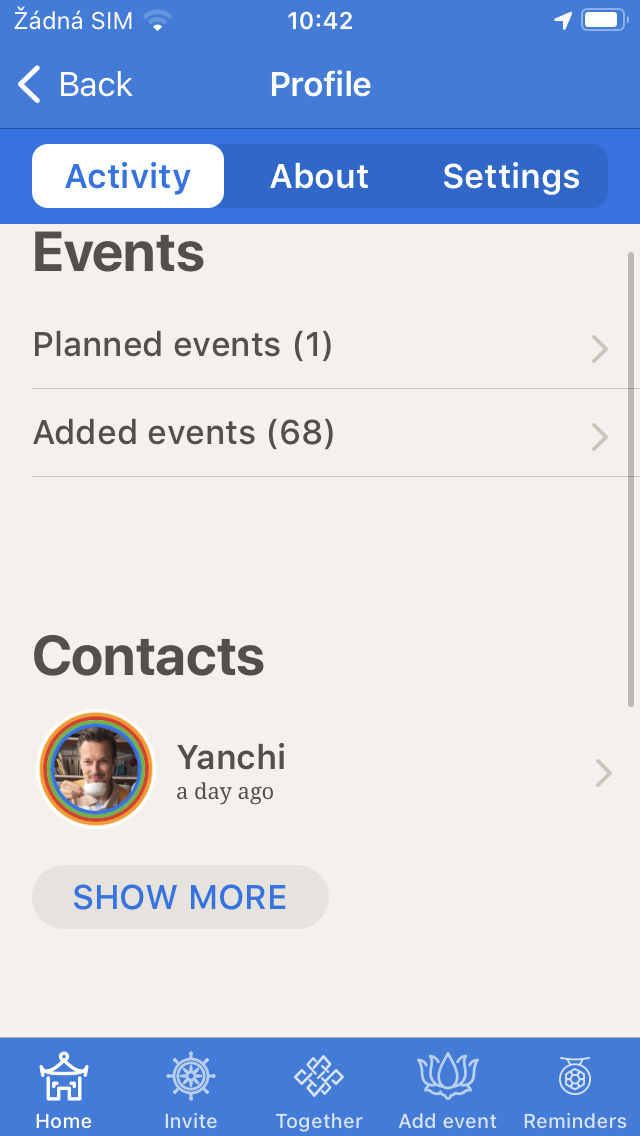Screen dimensions: 640x1136
Task: Select the Activity segment
Action: coord(128,176)
